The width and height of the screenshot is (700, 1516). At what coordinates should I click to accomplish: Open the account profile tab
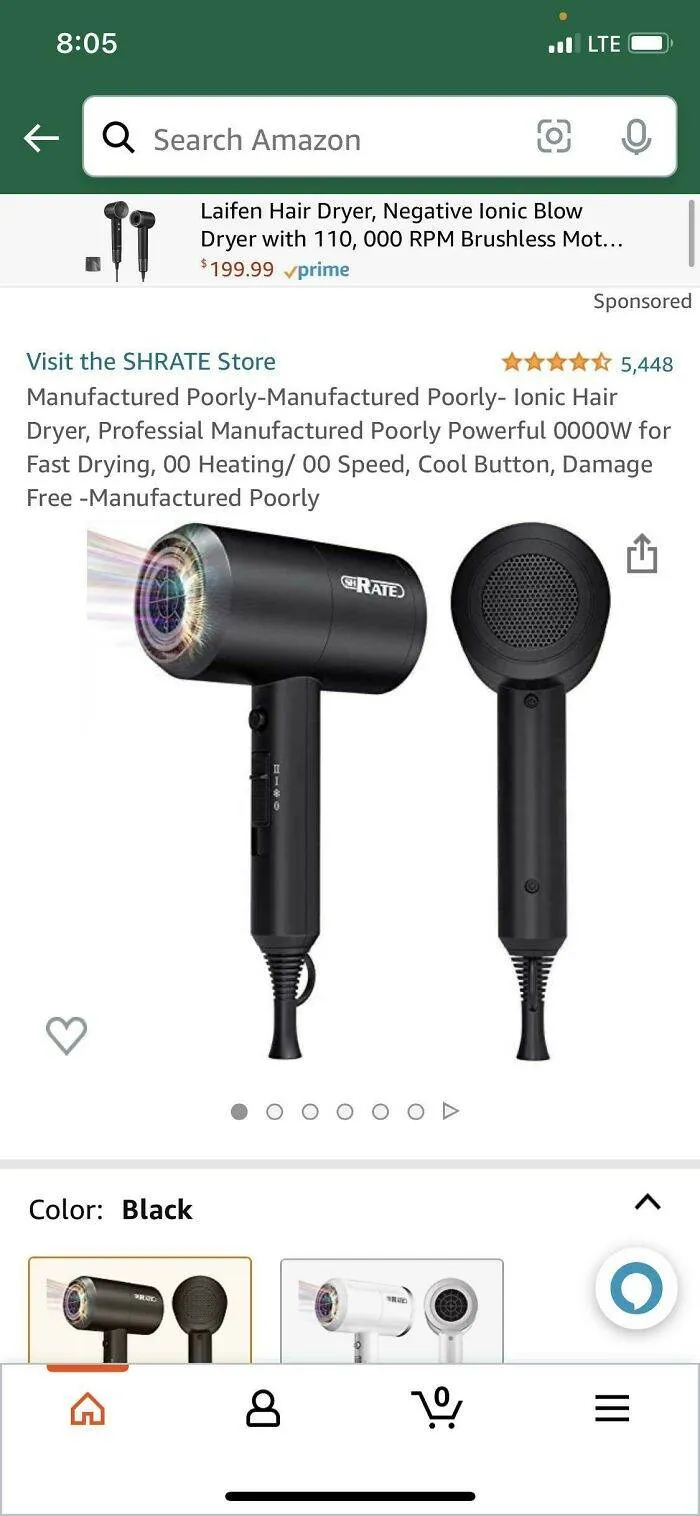pyautogui.click(x=263, y=1409)
